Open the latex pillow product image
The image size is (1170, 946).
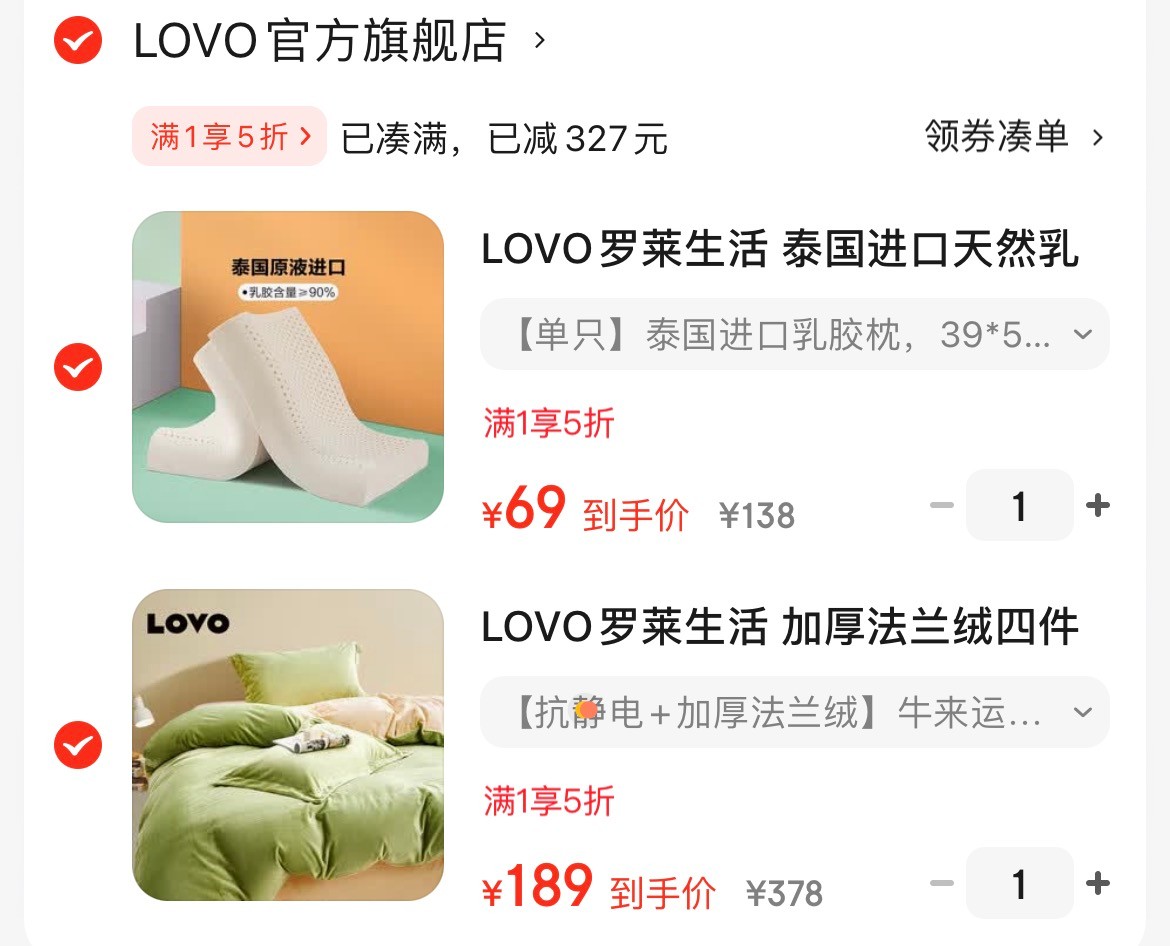[288, 367]
